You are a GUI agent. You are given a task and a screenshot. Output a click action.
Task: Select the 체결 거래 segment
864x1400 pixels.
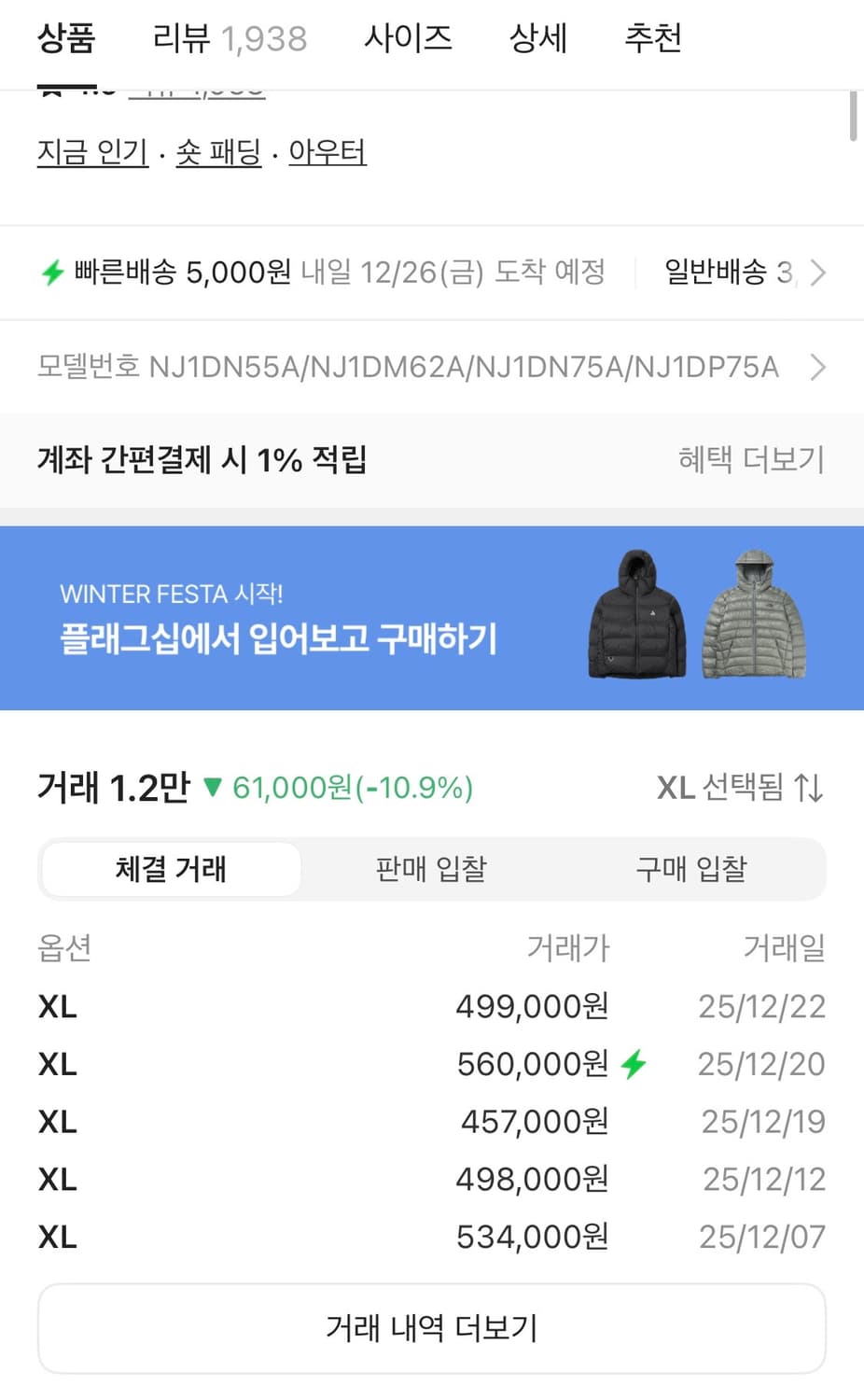click(170, 869)
